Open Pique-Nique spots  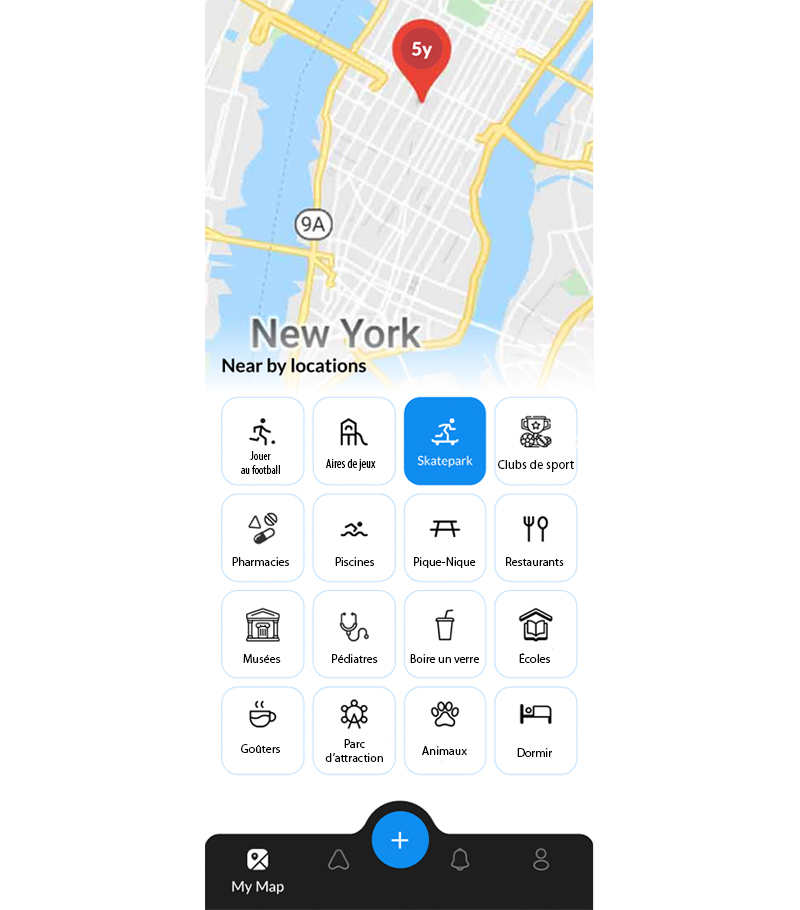coord(445,537)
